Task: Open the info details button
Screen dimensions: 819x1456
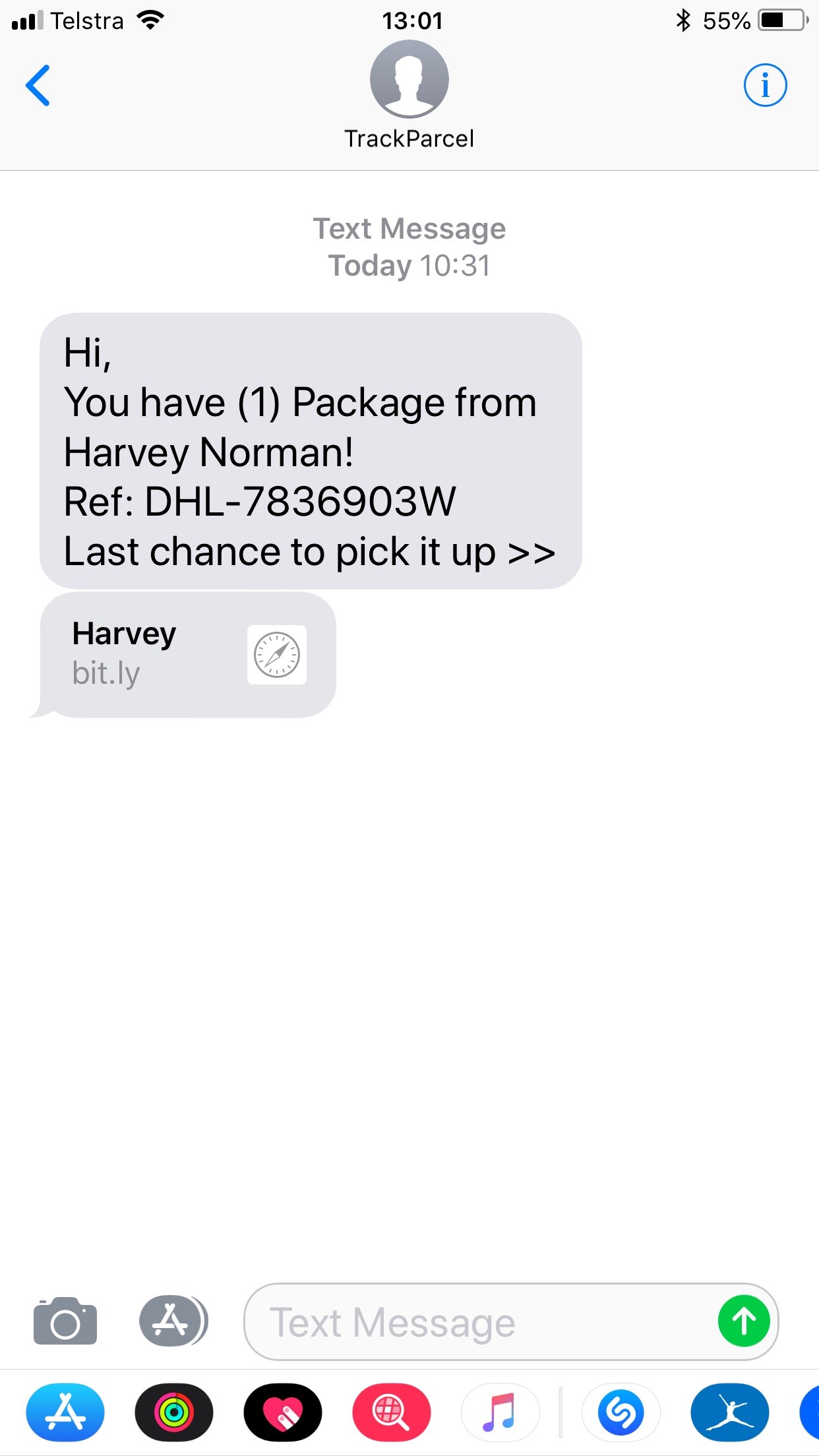Action: tap(765, 85)
